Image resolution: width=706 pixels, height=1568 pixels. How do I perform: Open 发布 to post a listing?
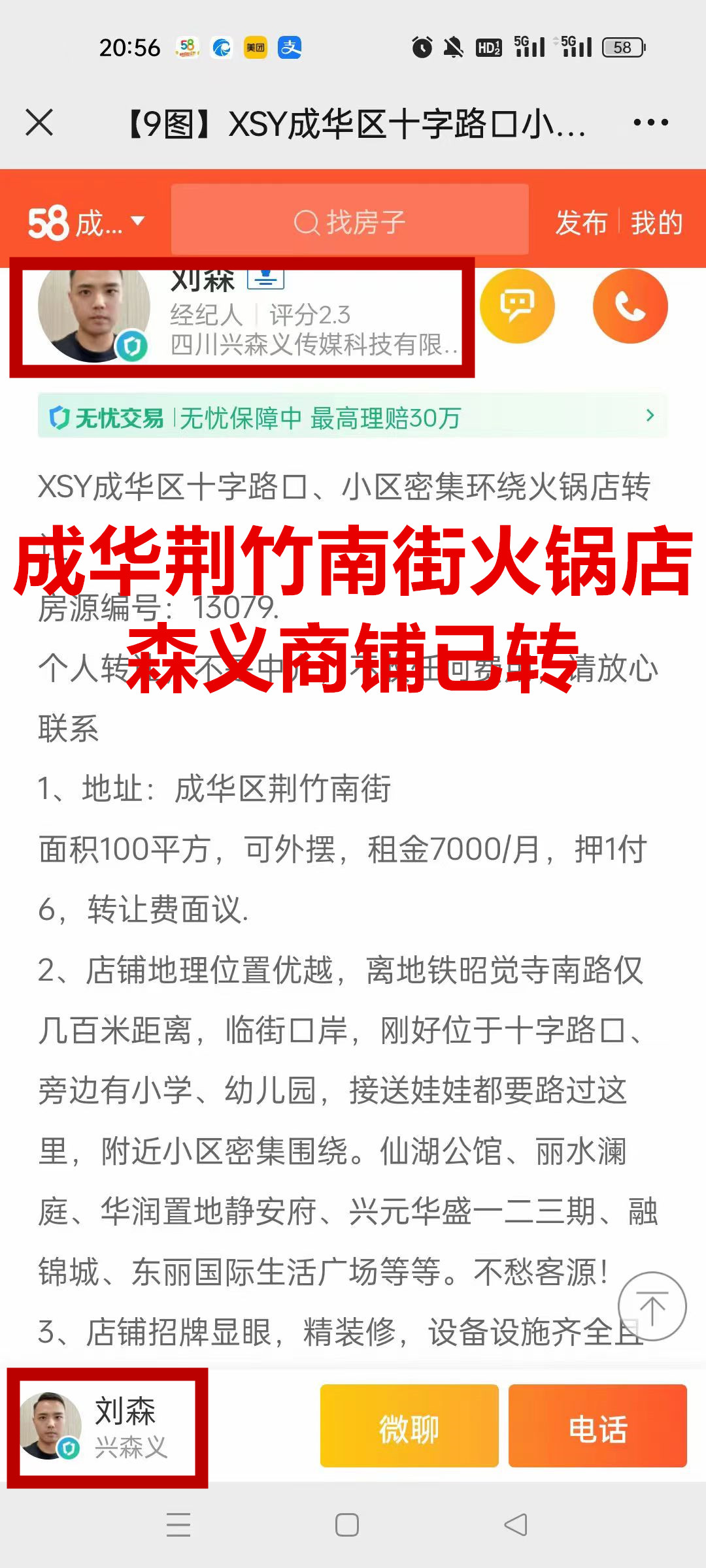(580, 223)
